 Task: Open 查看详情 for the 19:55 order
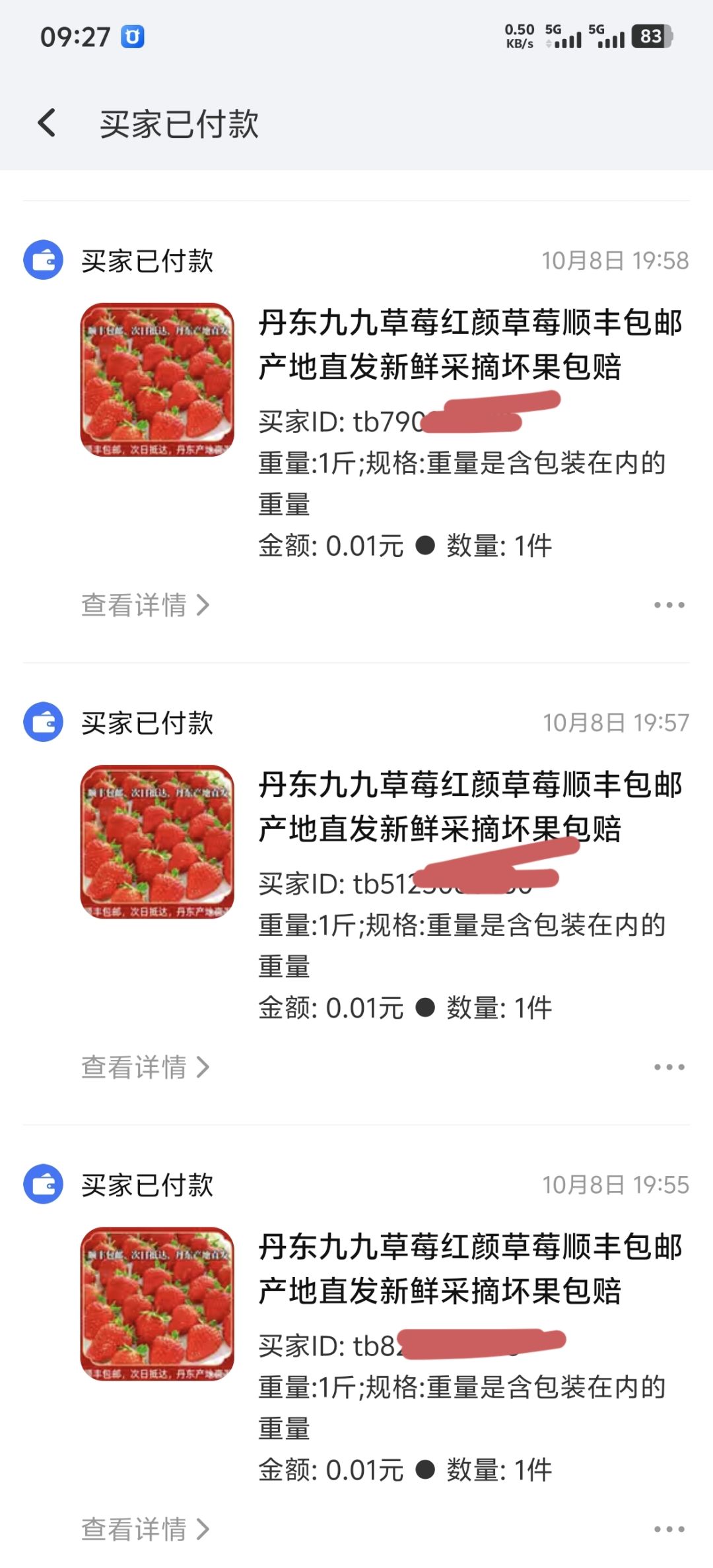pyautogui.click(x=145, y=1528)
